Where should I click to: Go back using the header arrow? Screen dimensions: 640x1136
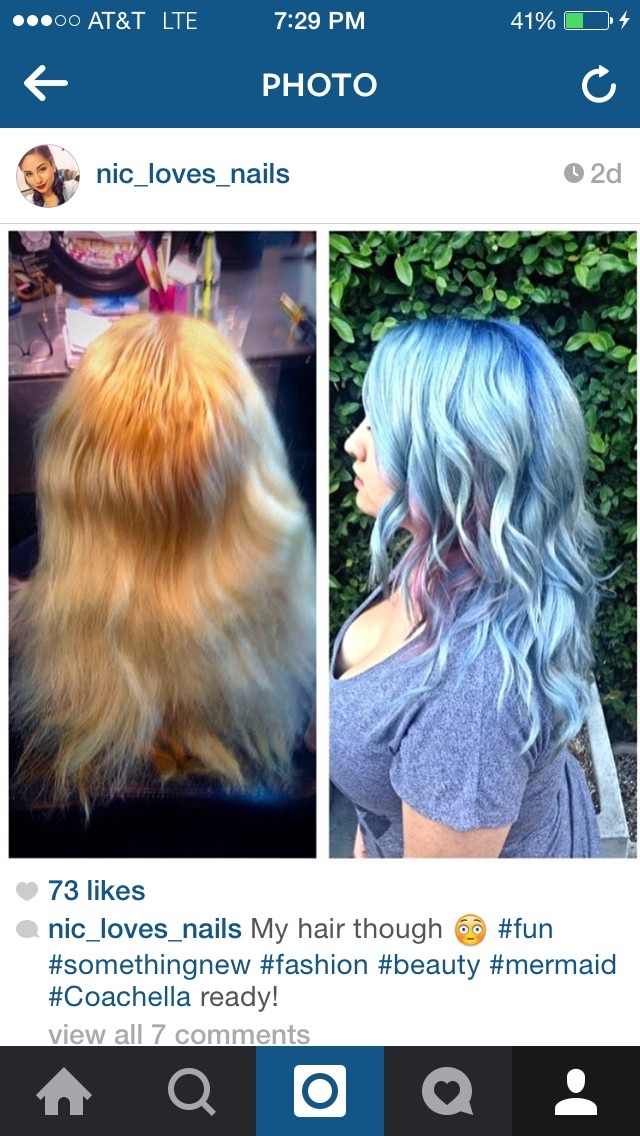(x=46, y=84)
